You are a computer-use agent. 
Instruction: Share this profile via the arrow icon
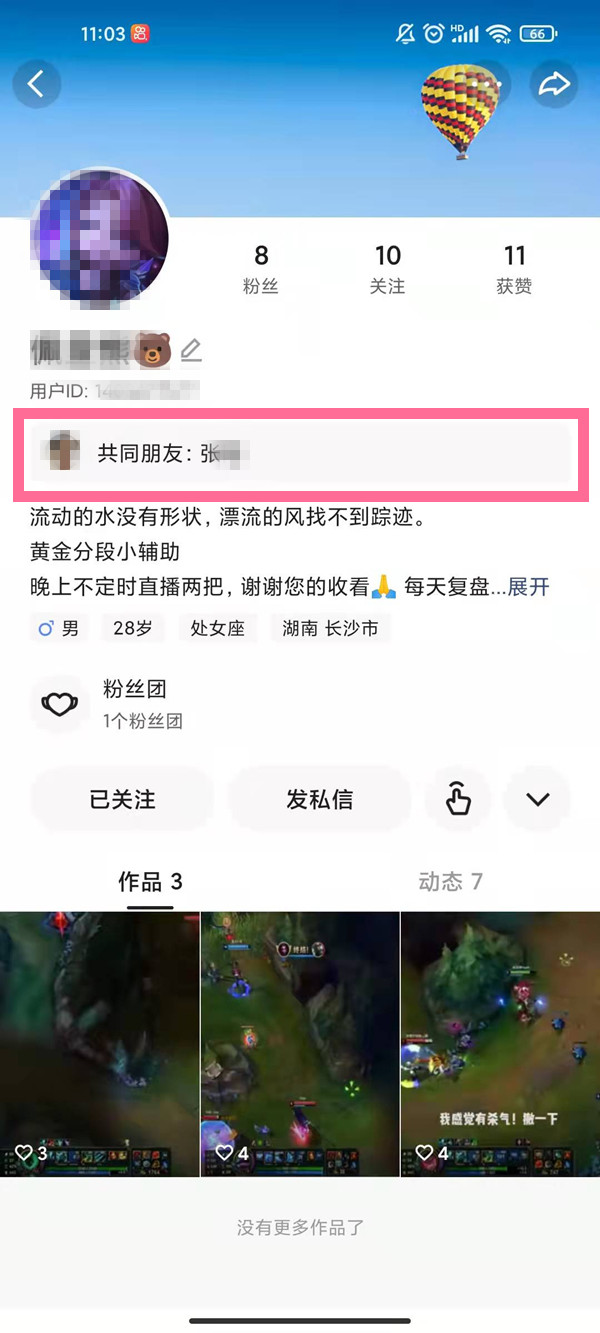pos(553,84)
